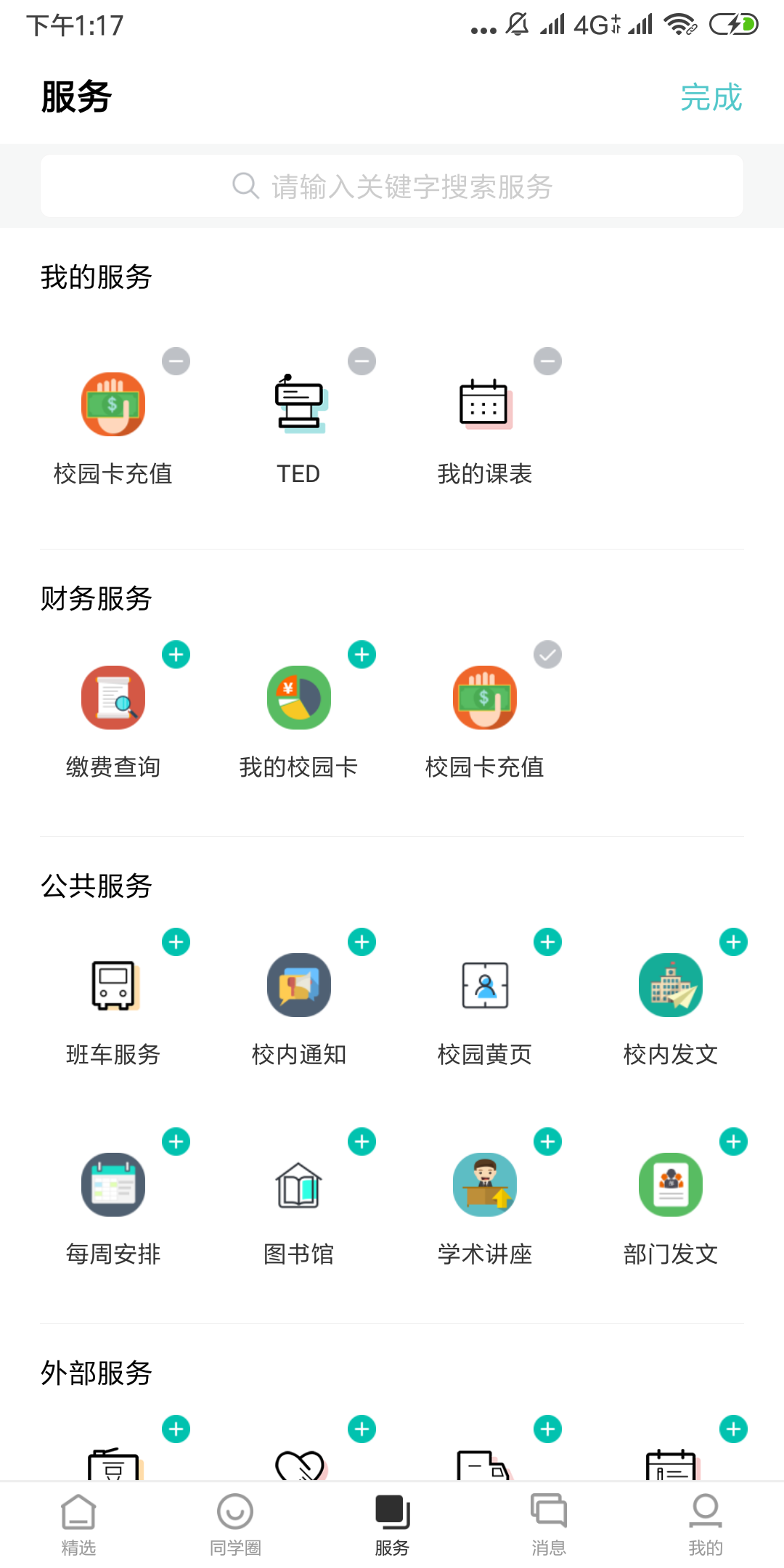Switch to the 同学圈 tab
784x1568 pixels.
pyautogui.click(x=235, y=1524)
